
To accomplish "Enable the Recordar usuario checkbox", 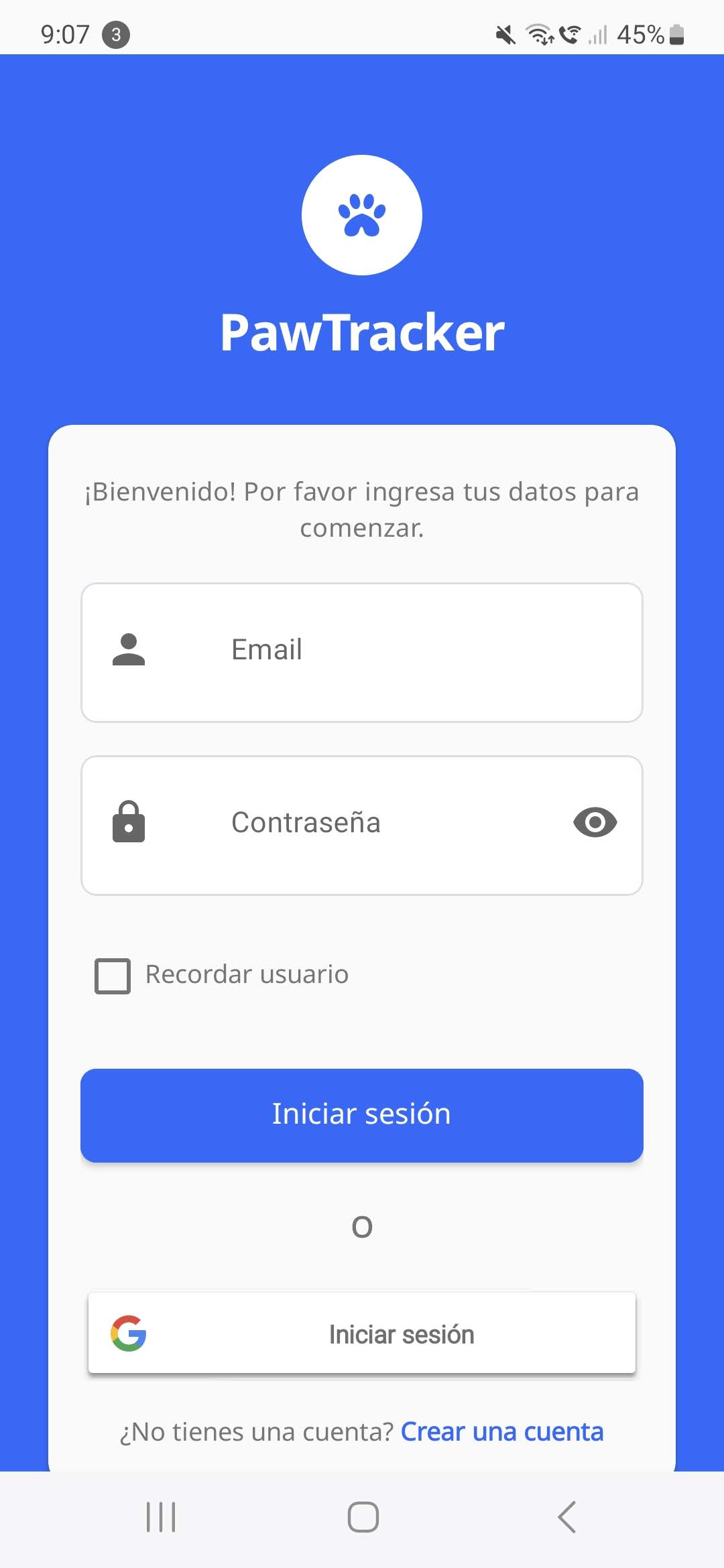I will (113, 976).
